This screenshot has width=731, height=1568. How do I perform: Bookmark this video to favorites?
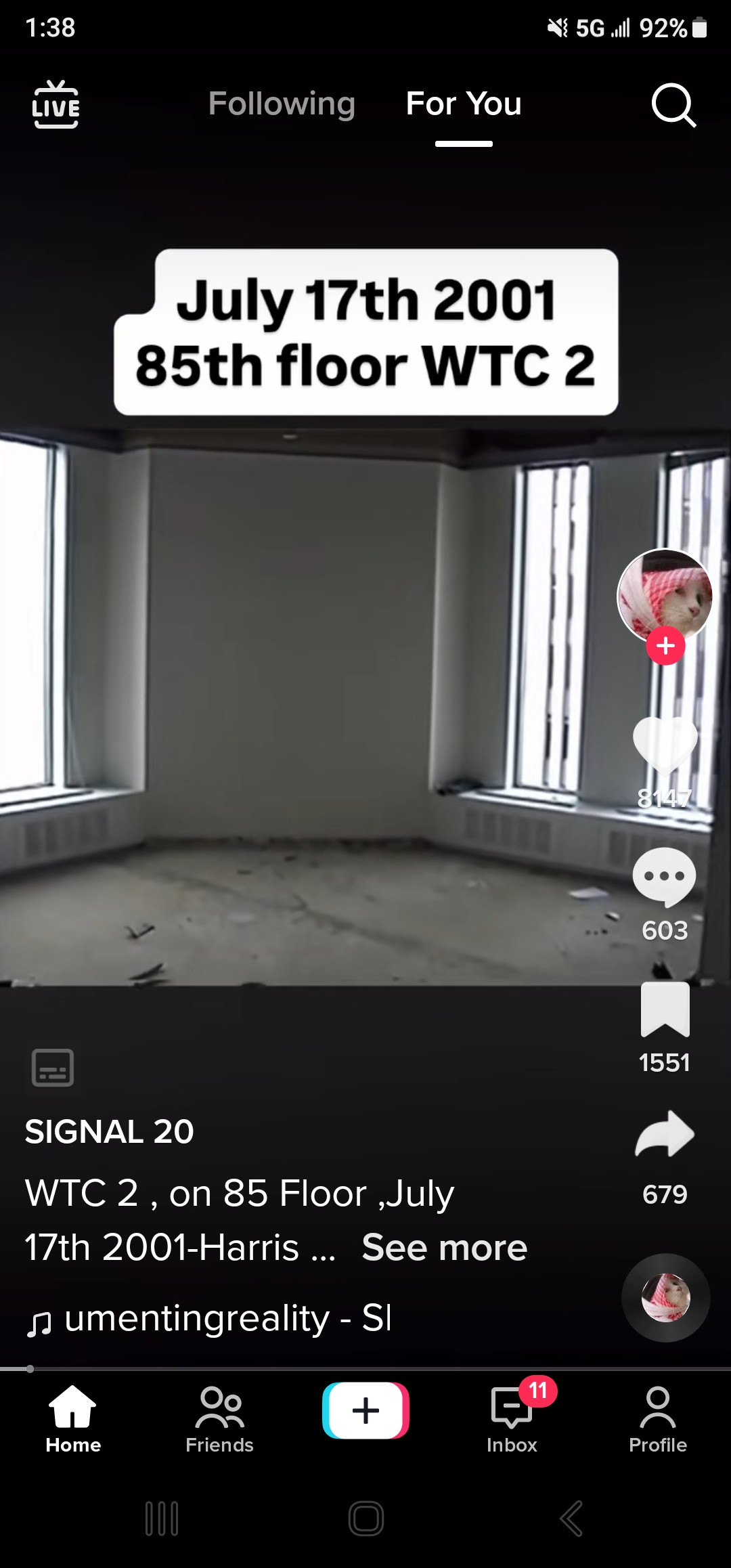[665, 1009]
